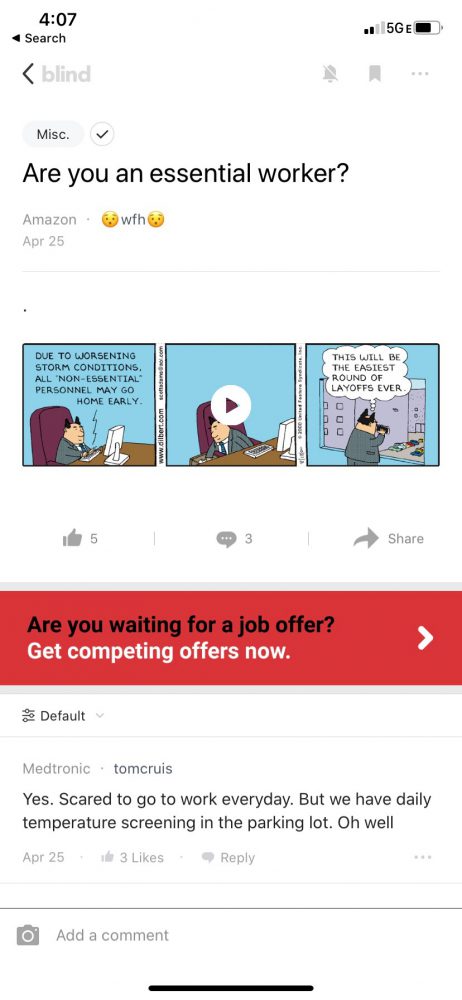The image size is (462, 1000).
Task: Open the post overflow menu
Action: click(420, 74)
